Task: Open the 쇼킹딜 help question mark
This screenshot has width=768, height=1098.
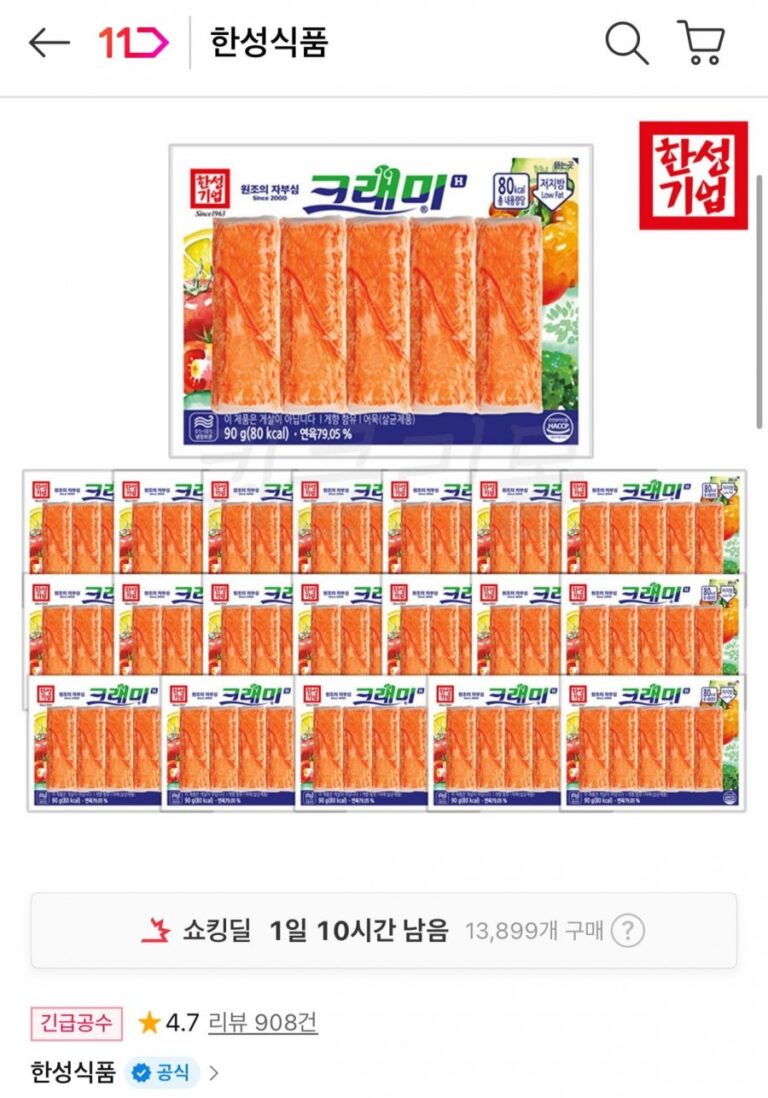Action: point(627,931)
